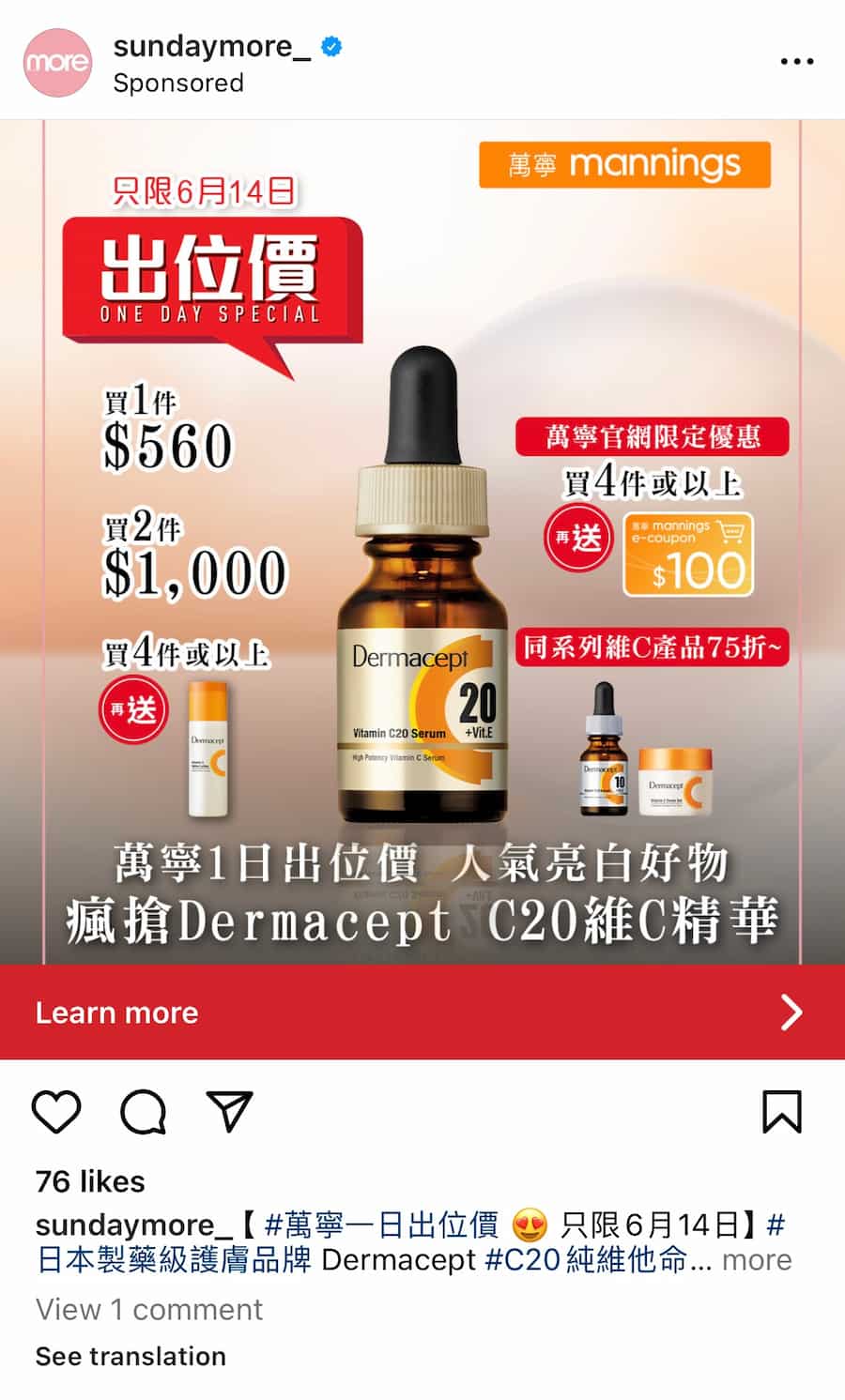
Task: Open the three-dot overflow menu
Action: (796, 62)
